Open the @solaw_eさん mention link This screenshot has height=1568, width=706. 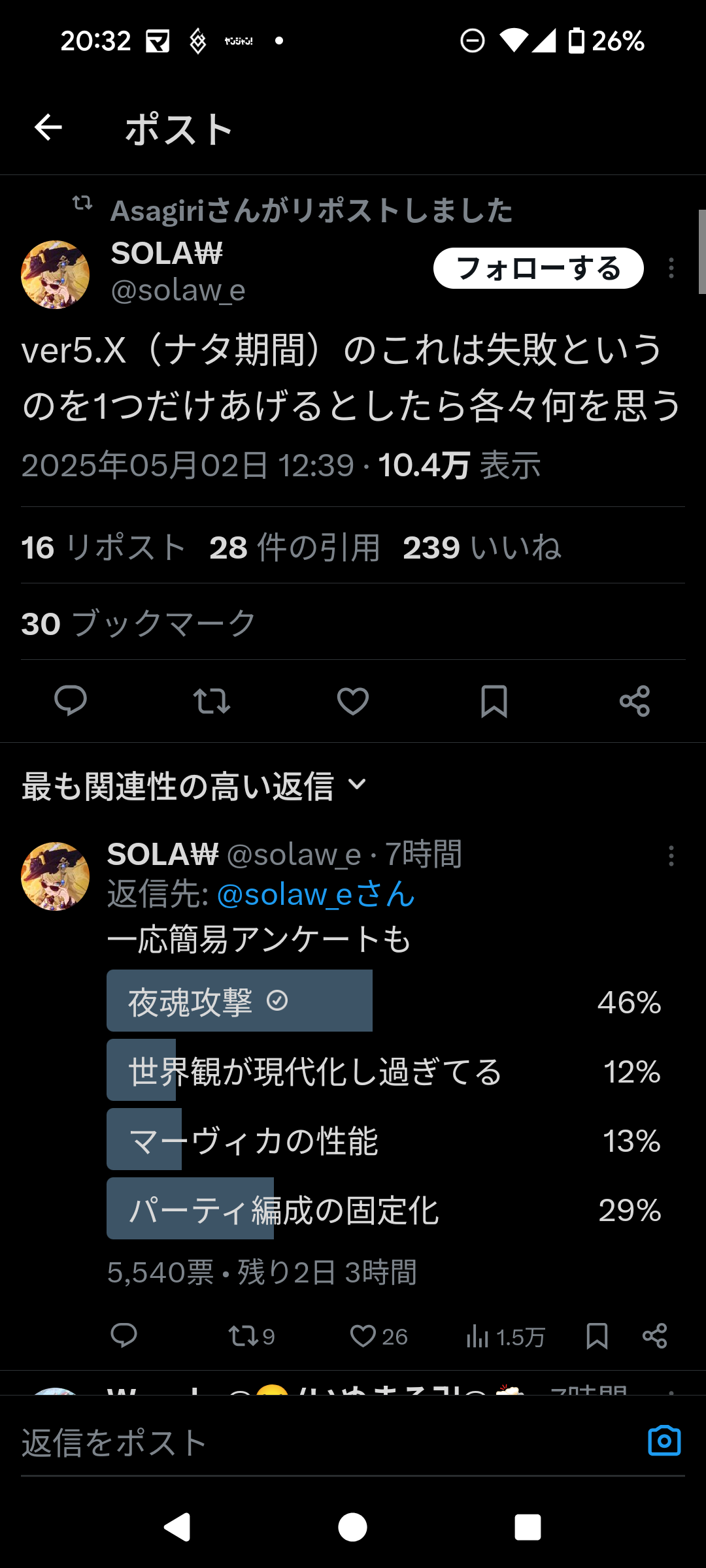click(316, 894)
